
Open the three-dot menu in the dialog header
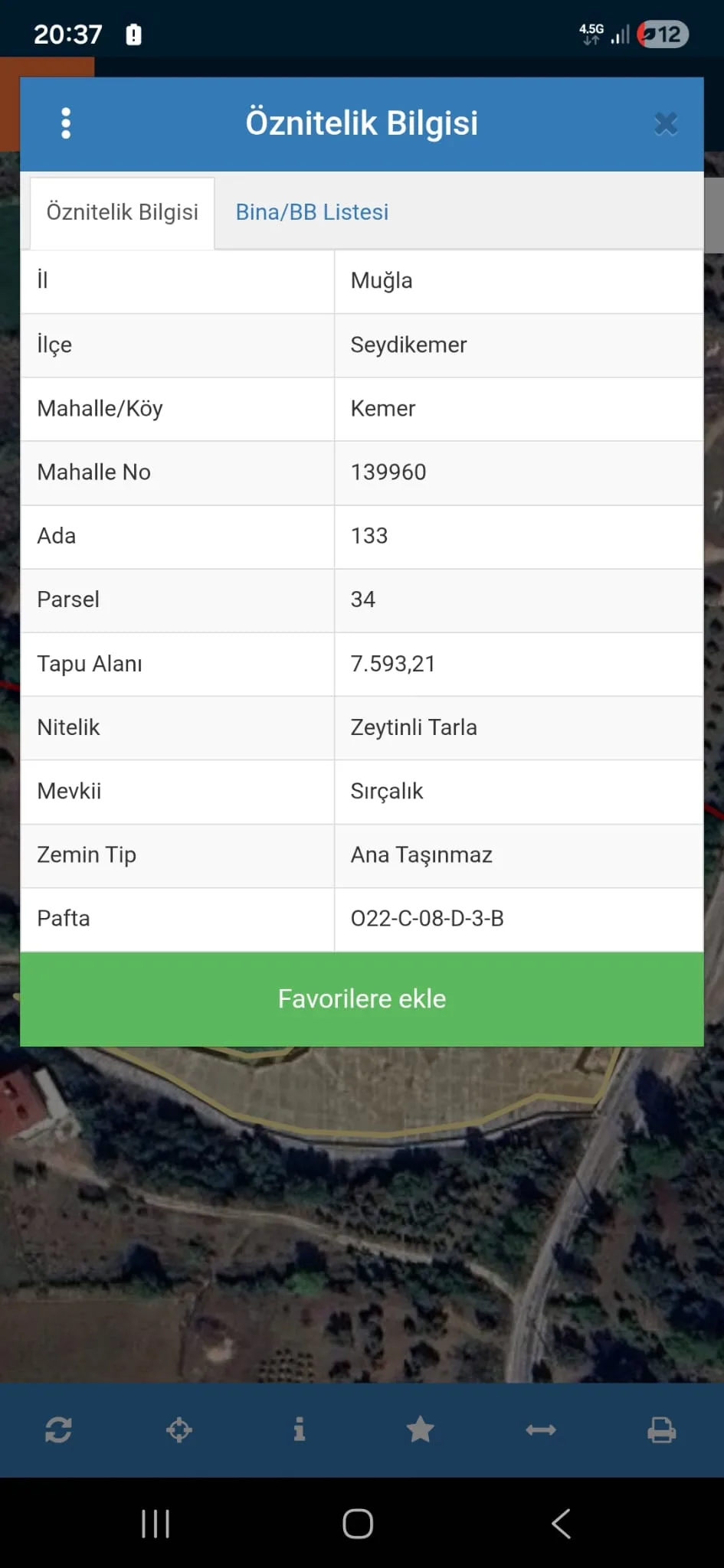[66, 123]
